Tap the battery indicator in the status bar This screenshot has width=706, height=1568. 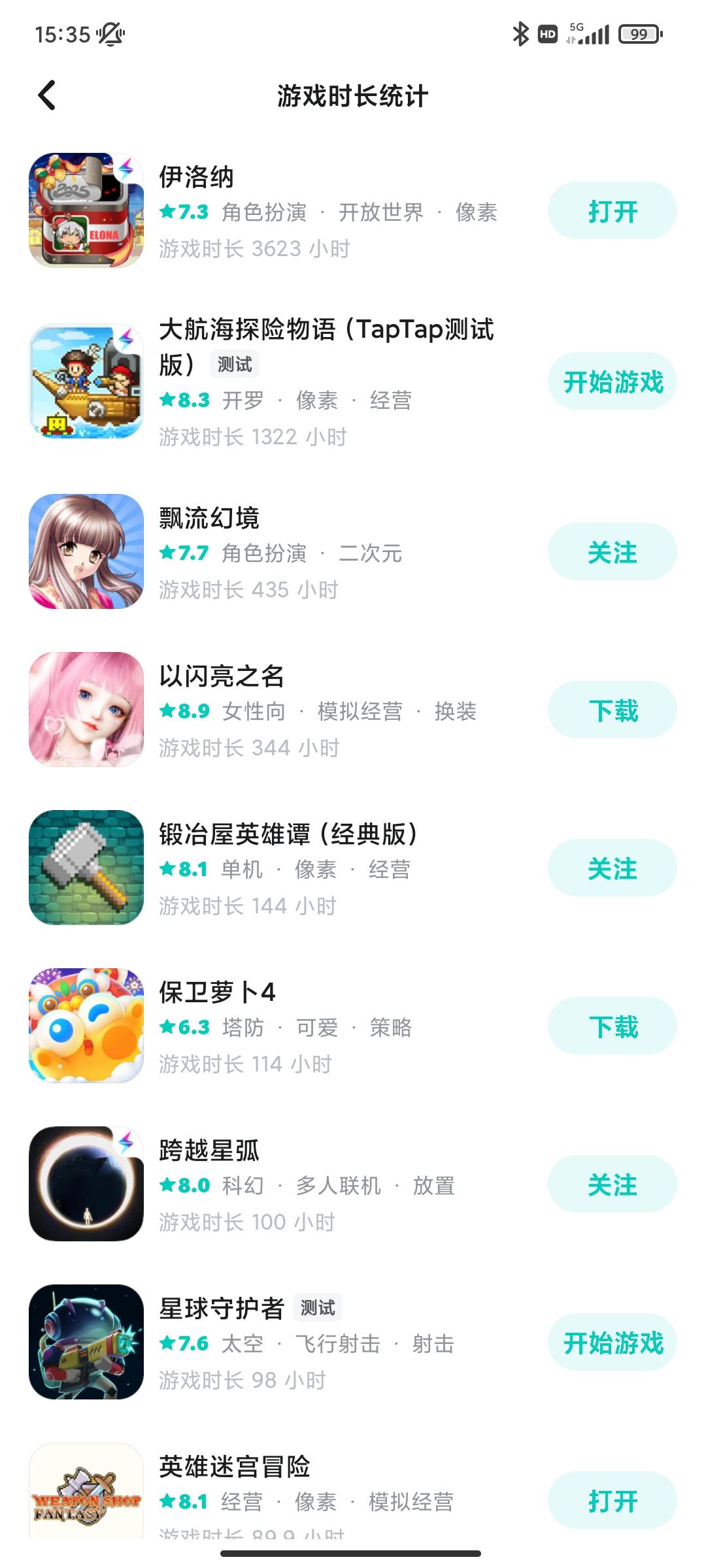(639, 33)
